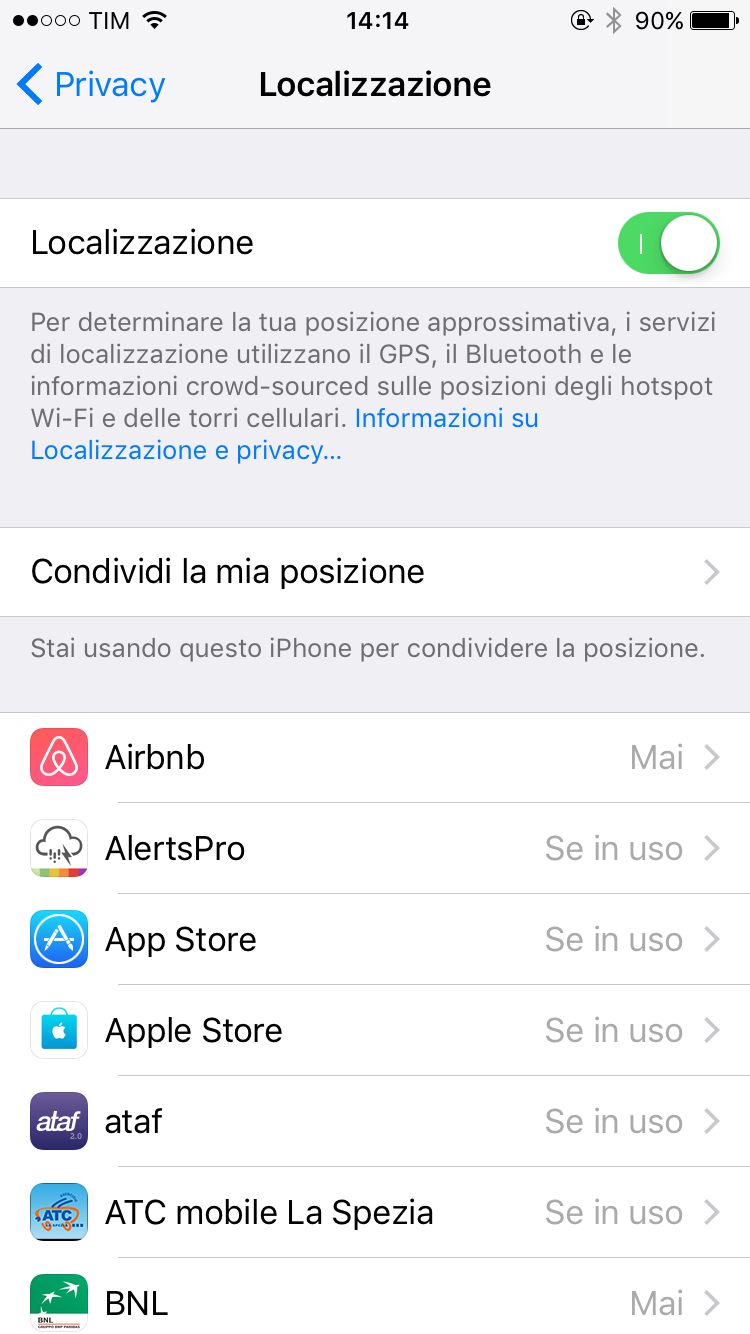The width and height of the screenshot is (750, 1334).
Task: Turn off the Localizzazione switch
Action: pos(669,243)
